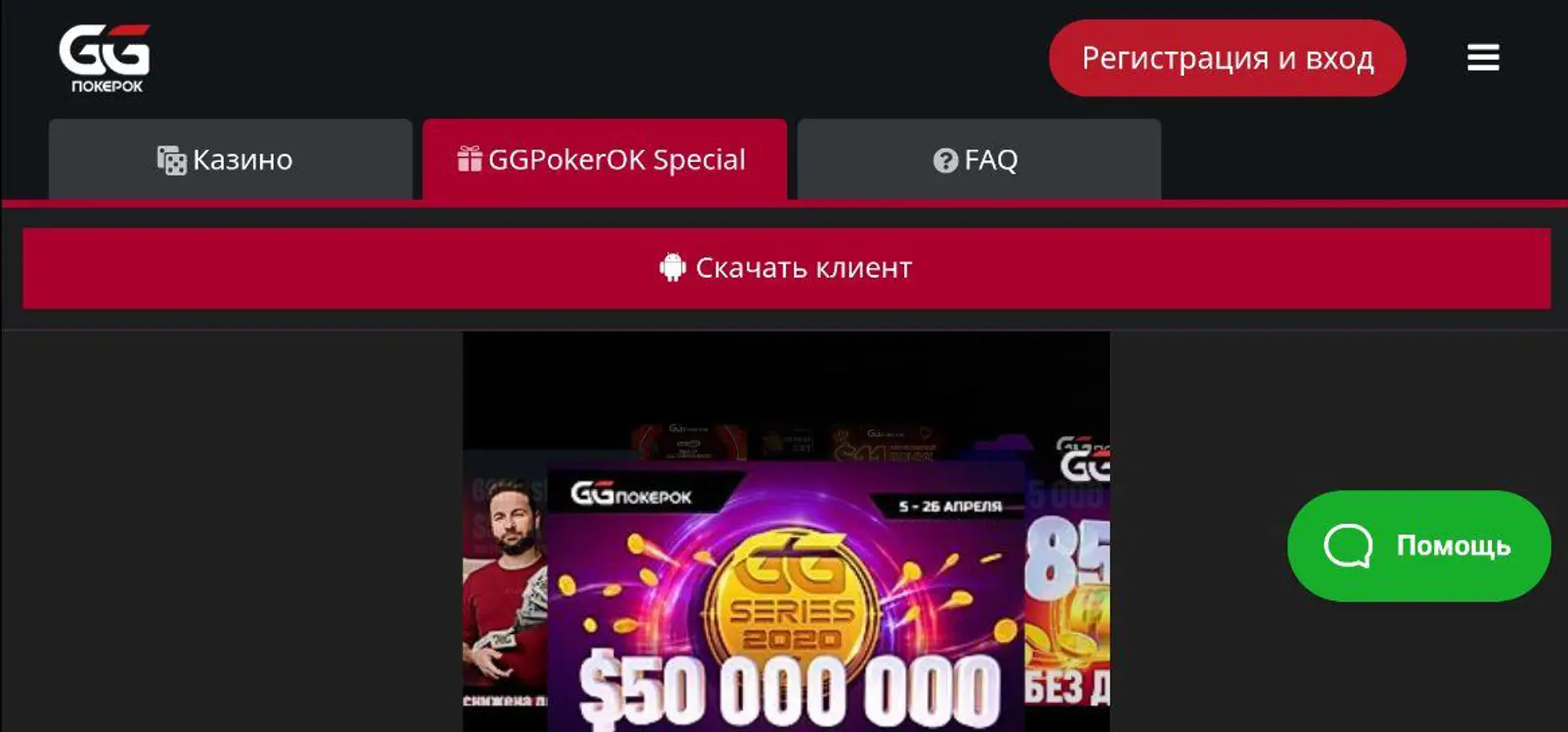Go to homepage via GG Покерок logo
The height and width of the screenshot is (732, 1568).
click(x=105, y=58)
